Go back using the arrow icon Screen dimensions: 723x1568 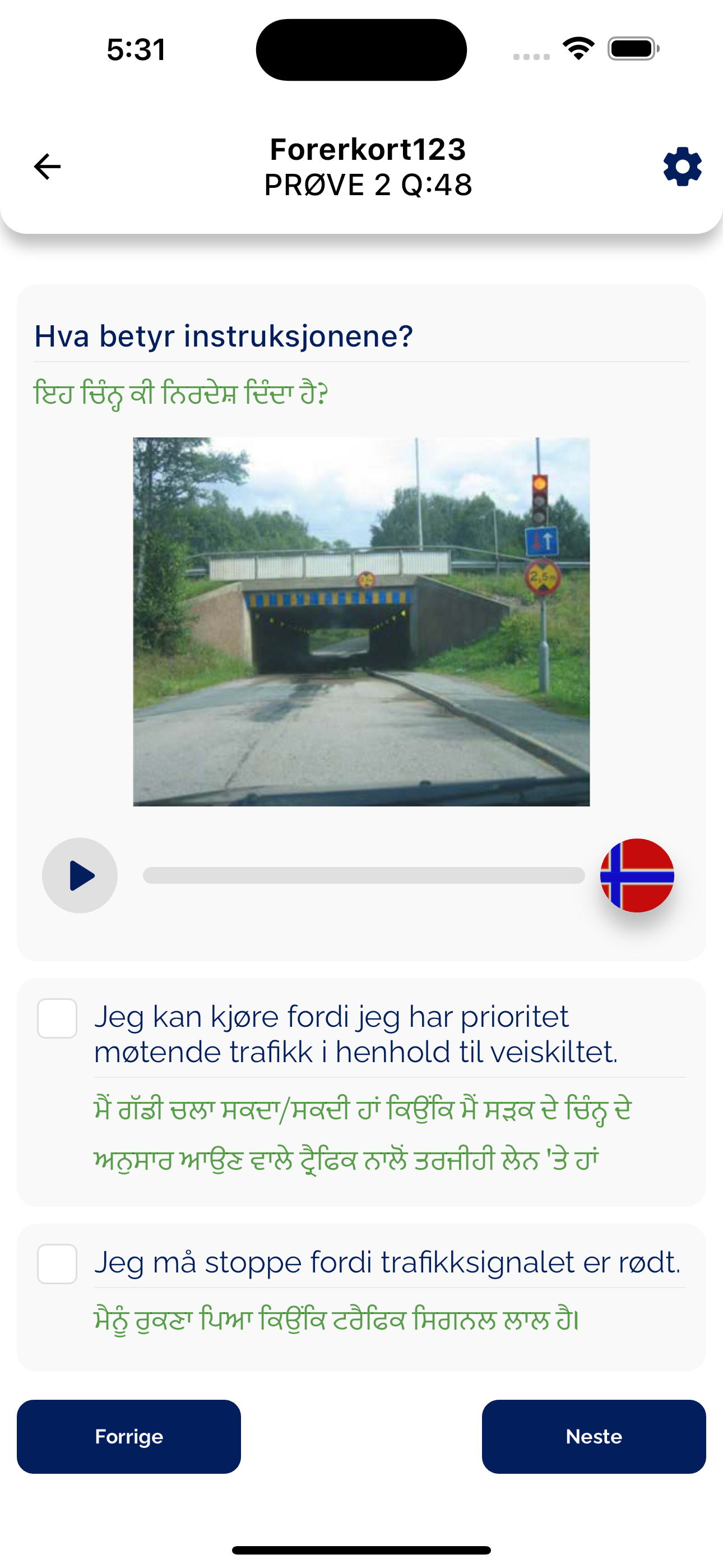(x=48, y=167)
